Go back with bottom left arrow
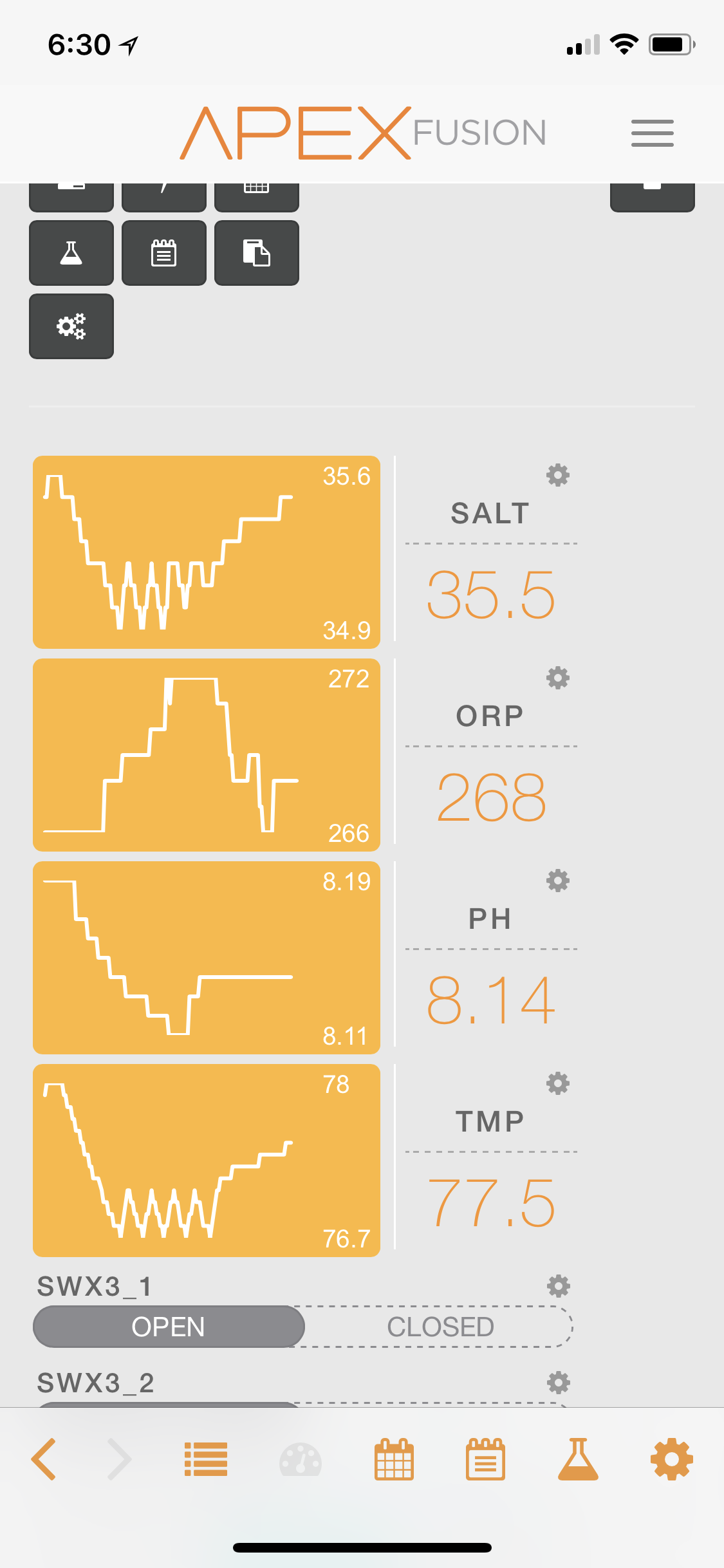The height and width of the screenshot is (1568, 724). tap(44, 1459)
